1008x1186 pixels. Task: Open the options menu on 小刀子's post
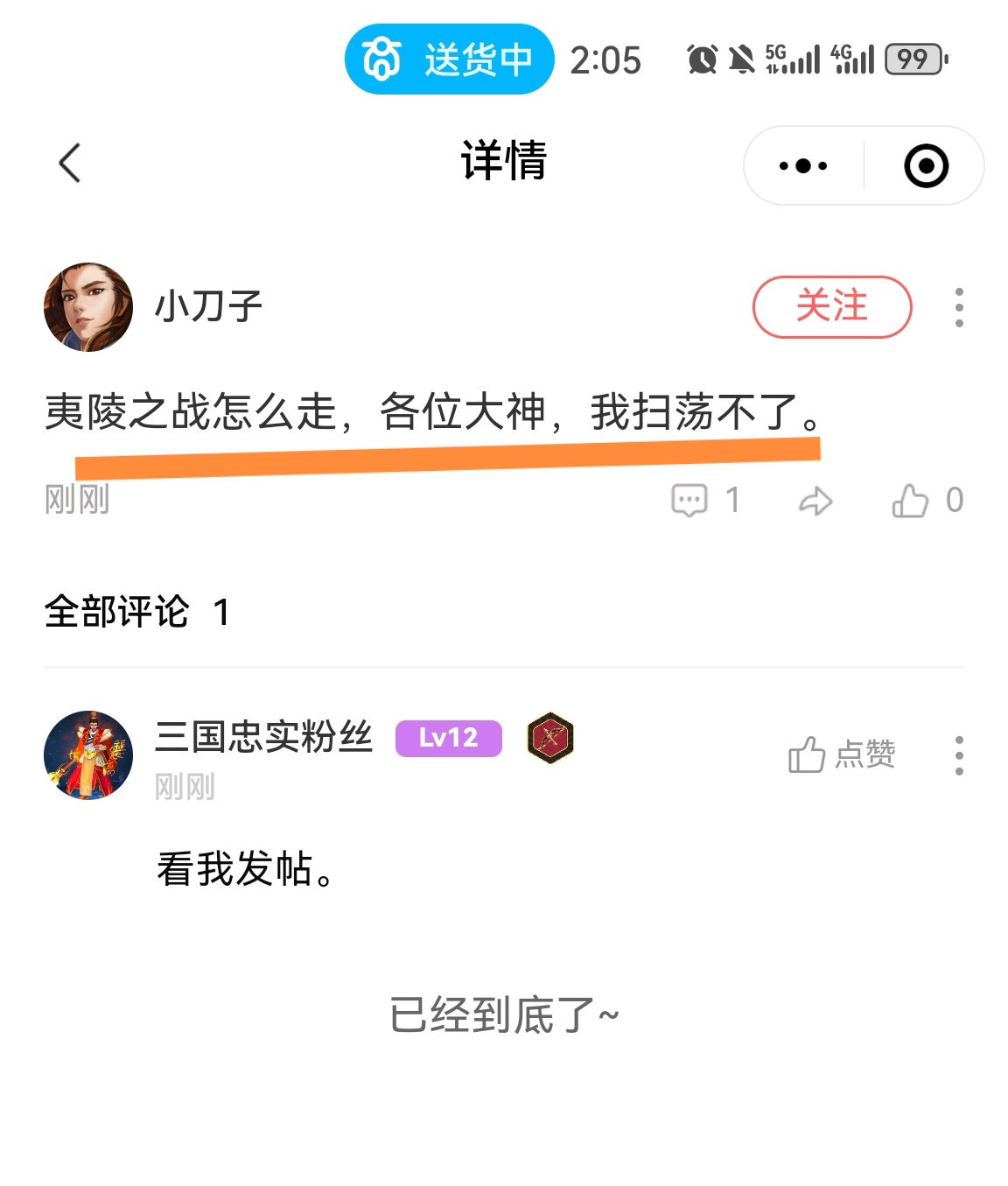[x=959, y=307]
